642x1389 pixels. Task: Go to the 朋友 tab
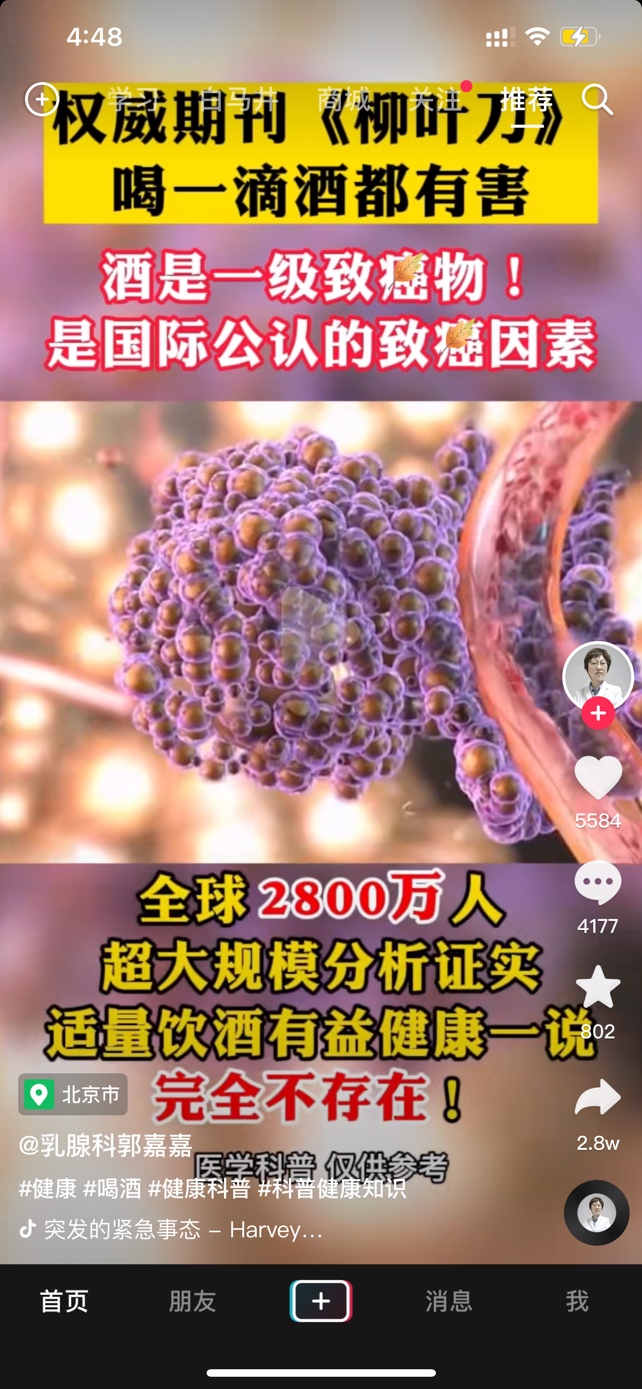pyautogui.click(x=192, y=1301)
